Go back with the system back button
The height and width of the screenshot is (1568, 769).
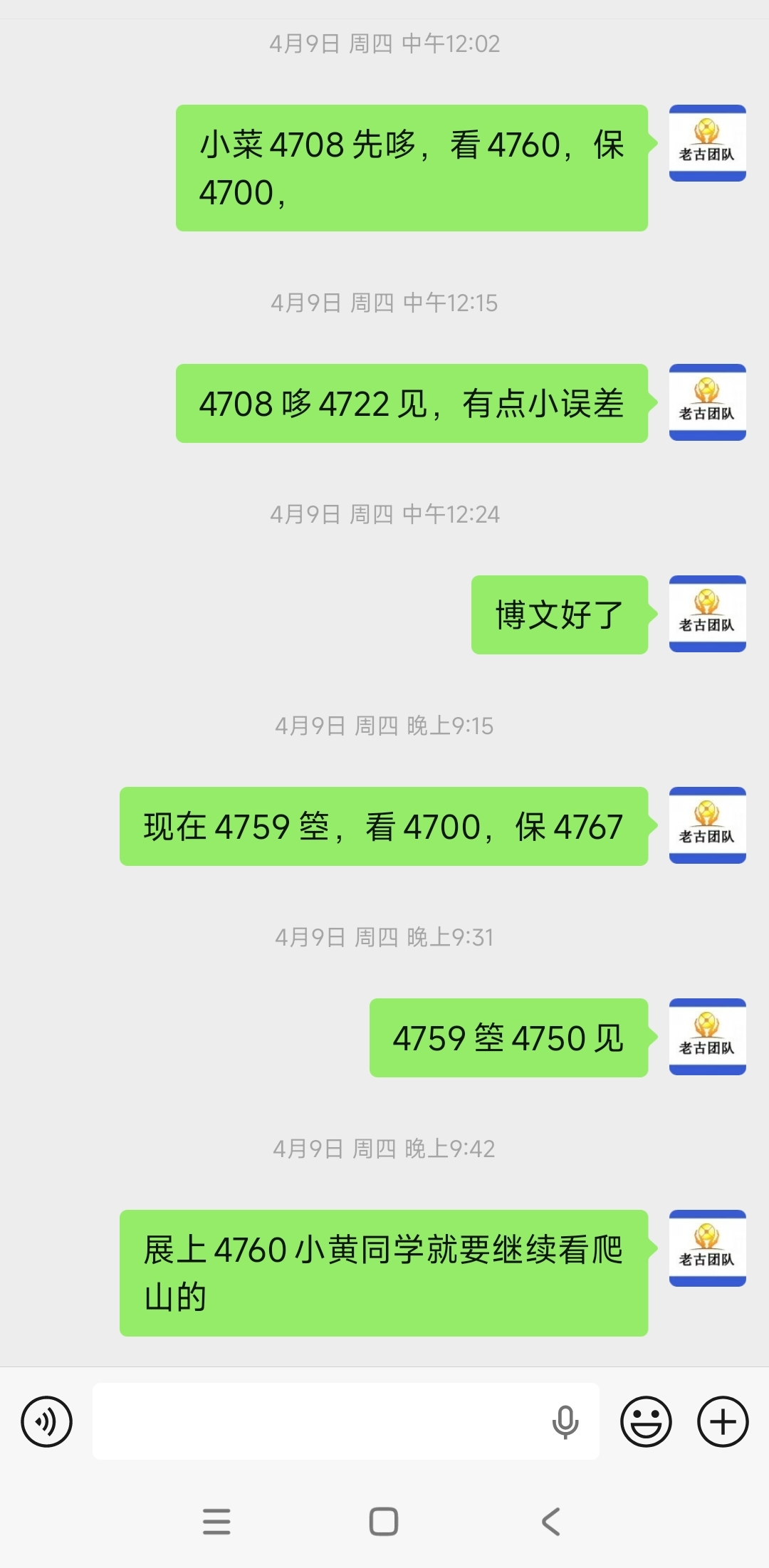[x=551, y=1522]
